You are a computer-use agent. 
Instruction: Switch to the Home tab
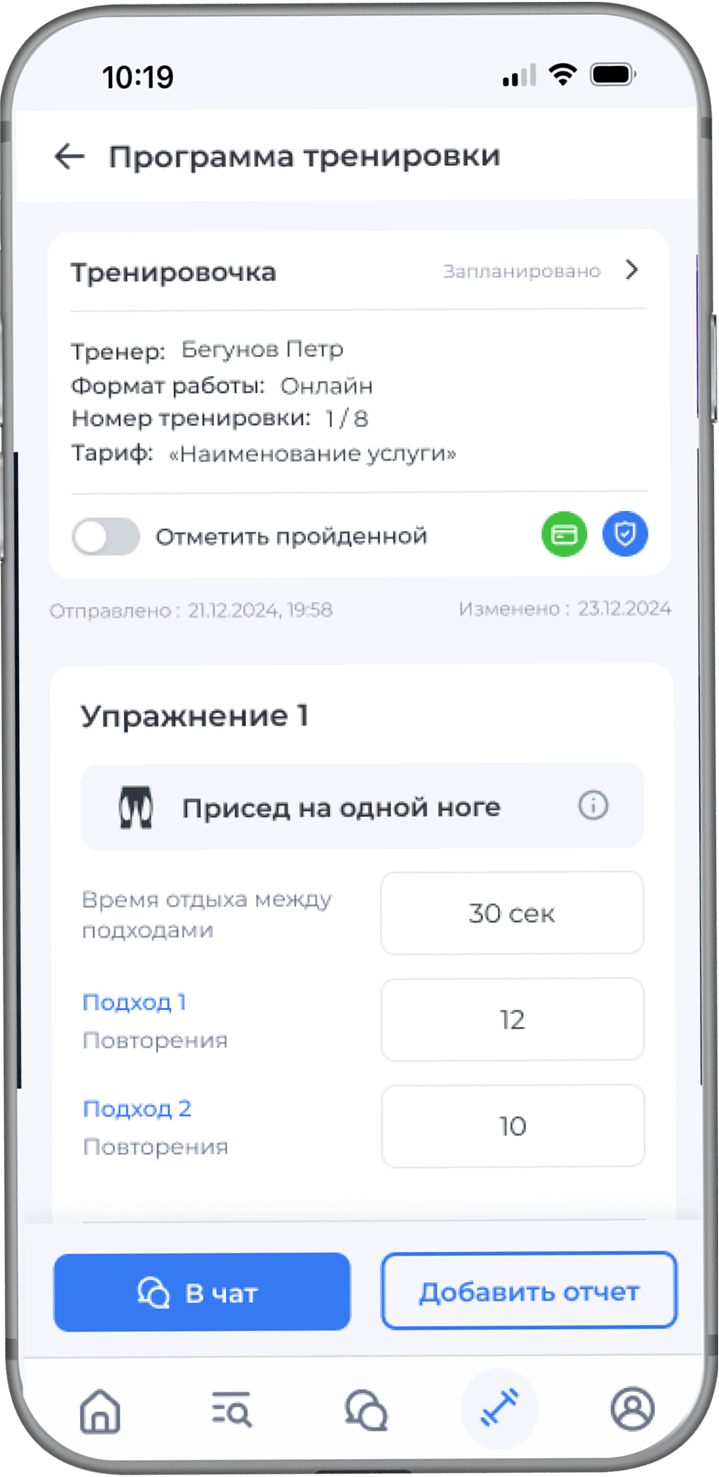pyautogui.click(x=98, y=1410)
